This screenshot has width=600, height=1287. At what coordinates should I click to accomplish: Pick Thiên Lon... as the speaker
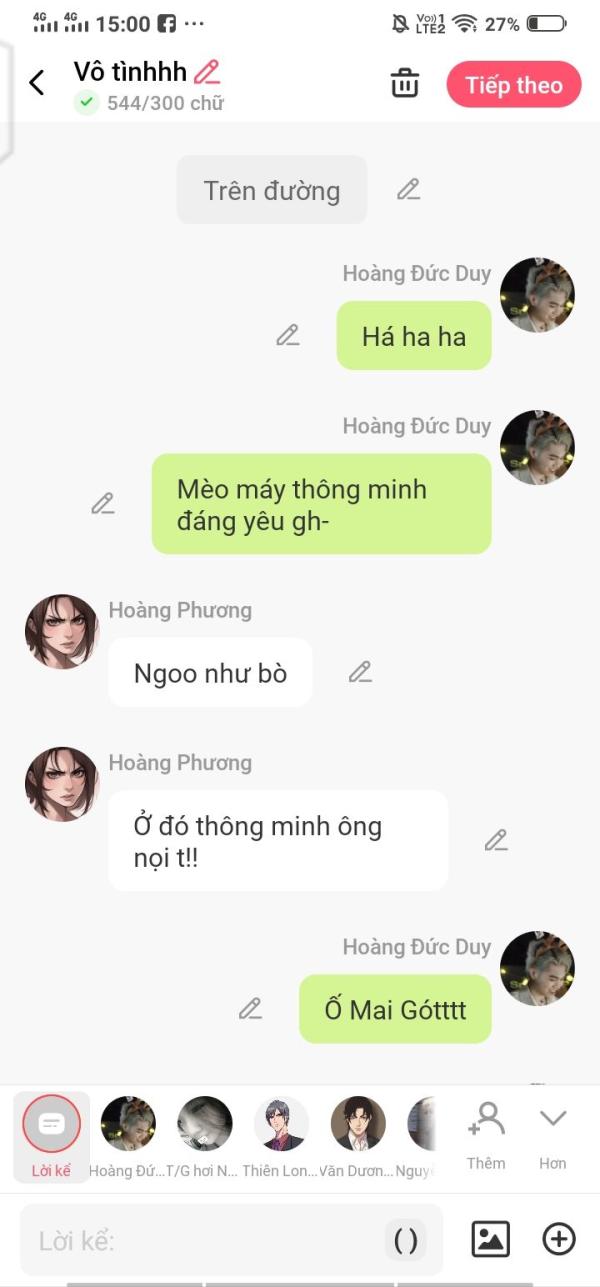click(x=281, y=1136)
